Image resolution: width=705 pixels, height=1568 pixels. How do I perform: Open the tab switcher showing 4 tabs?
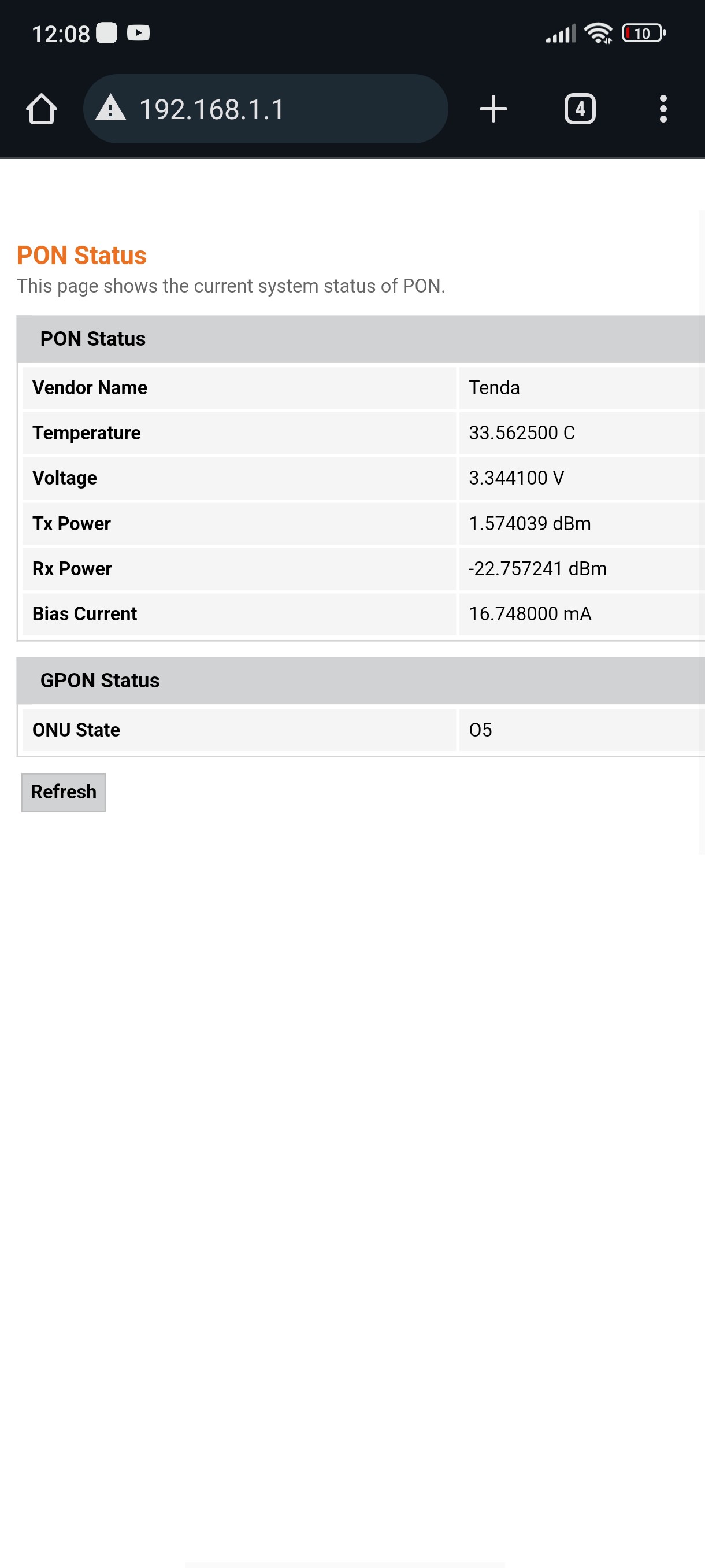coord(580,109)
